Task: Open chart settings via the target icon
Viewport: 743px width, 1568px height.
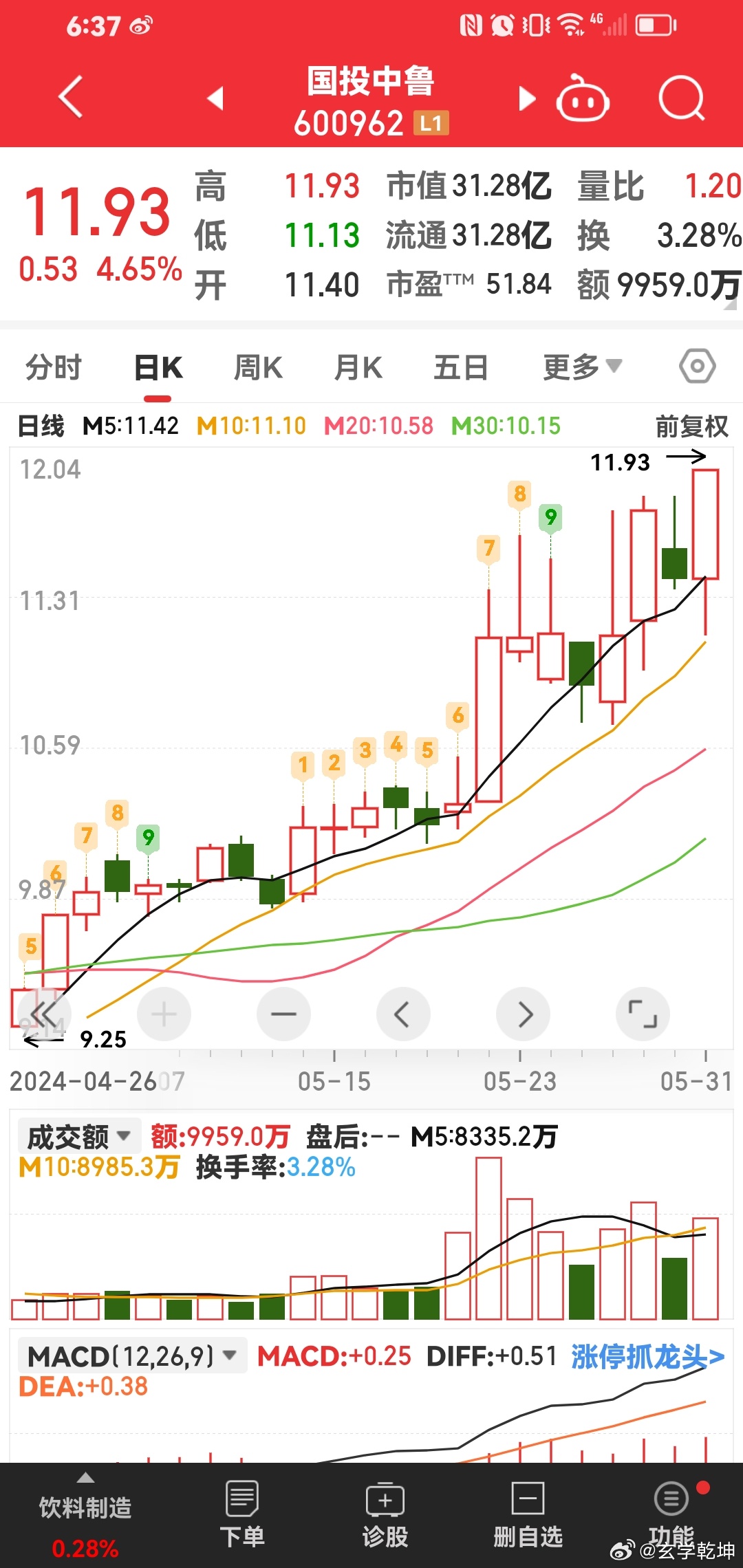Action: coord(696,367)
